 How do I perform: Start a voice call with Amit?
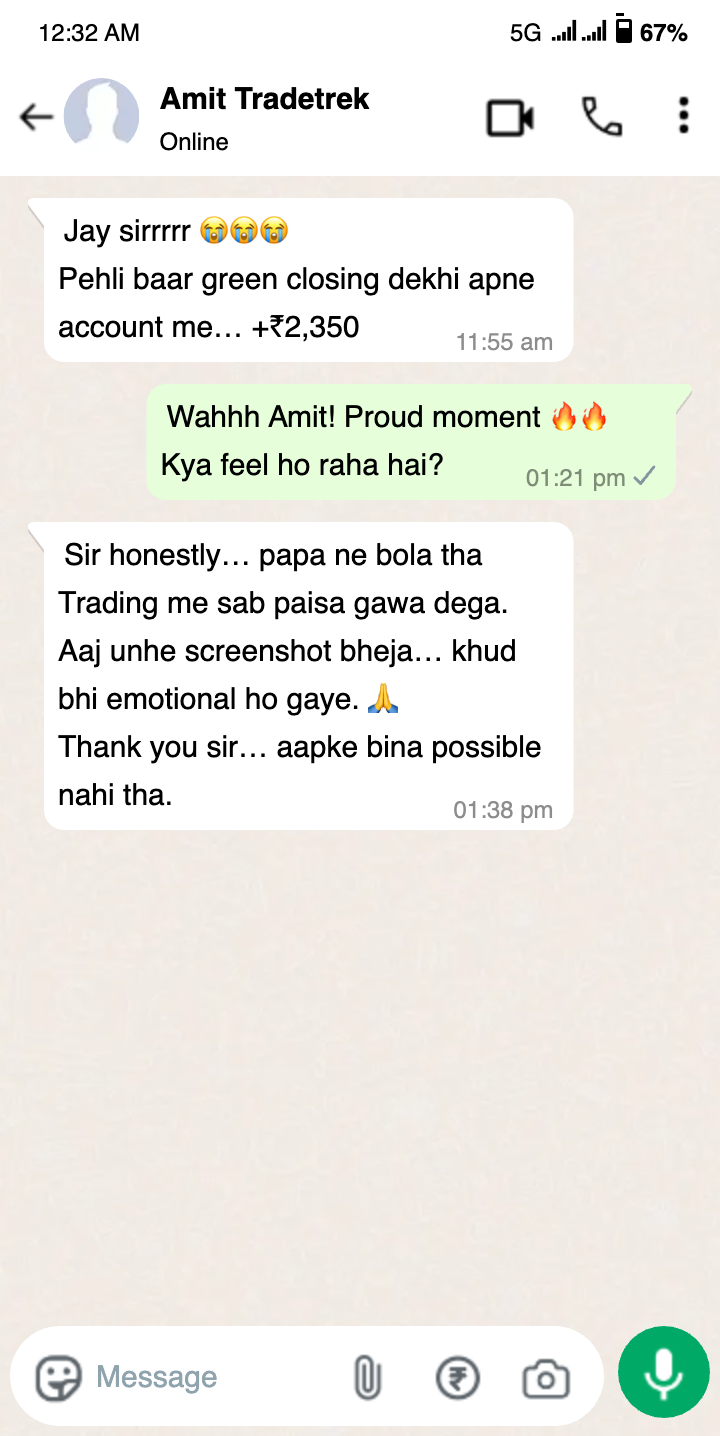602,118
